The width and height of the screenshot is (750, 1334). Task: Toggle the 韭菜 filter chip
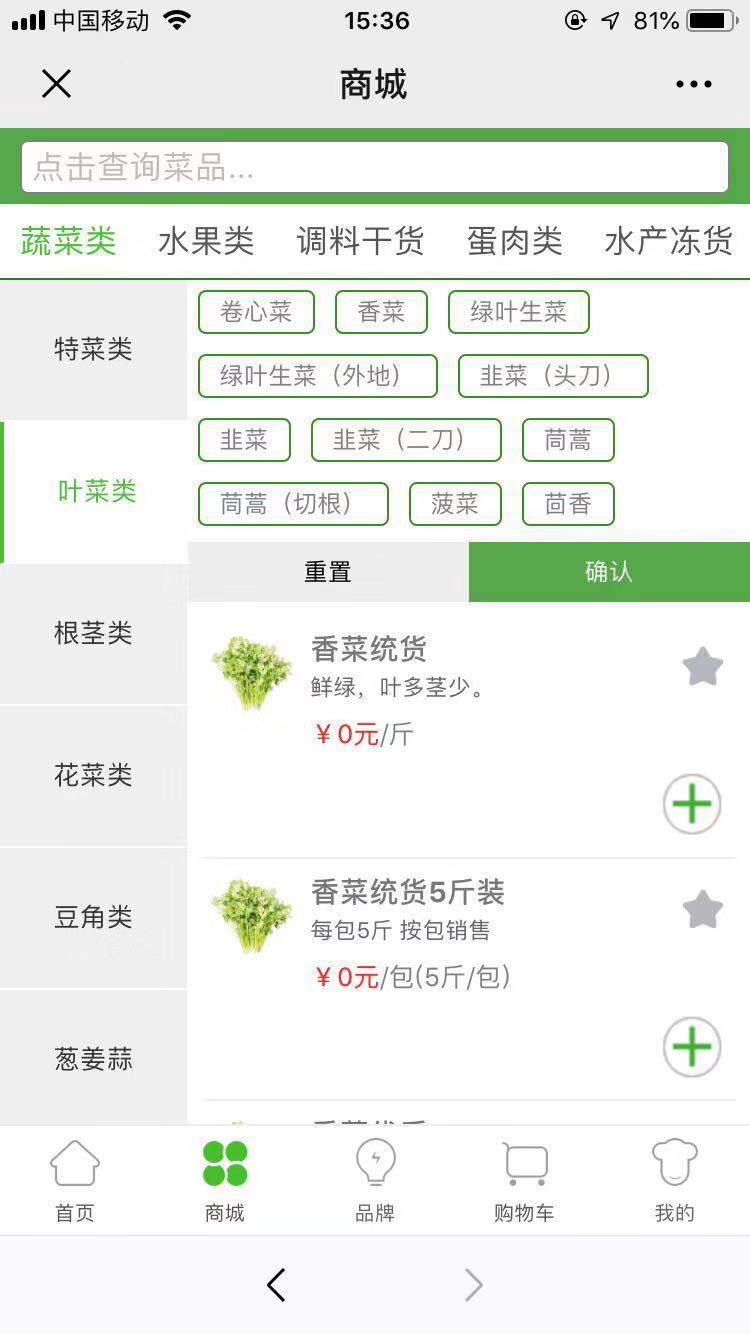[x=244, y=440]
